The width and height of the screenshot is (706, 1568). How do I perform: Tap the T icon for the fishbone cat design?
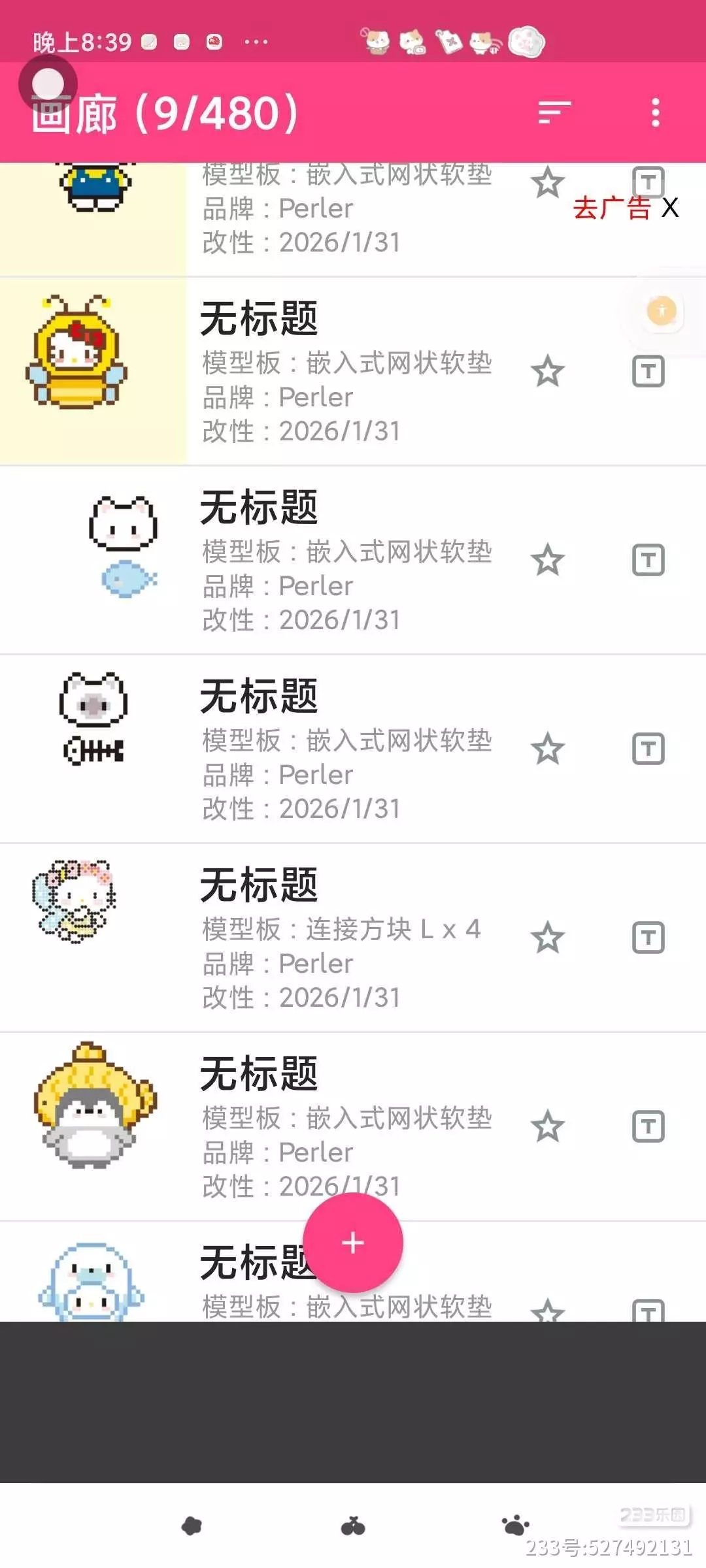pos(648,749)
